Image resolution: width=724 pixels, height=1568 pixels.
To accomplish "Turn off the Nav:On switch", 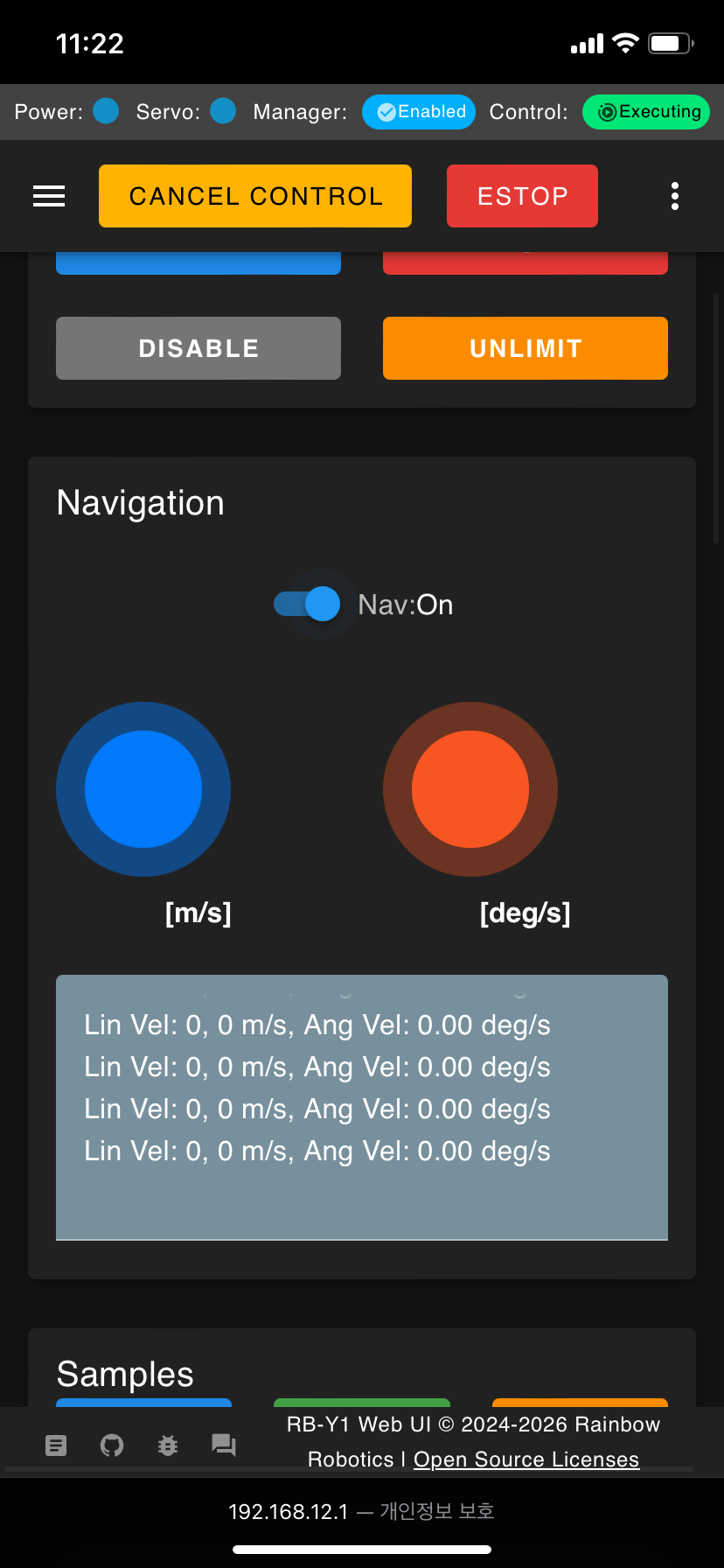I will pyautogui.click(x=308, y=604).
